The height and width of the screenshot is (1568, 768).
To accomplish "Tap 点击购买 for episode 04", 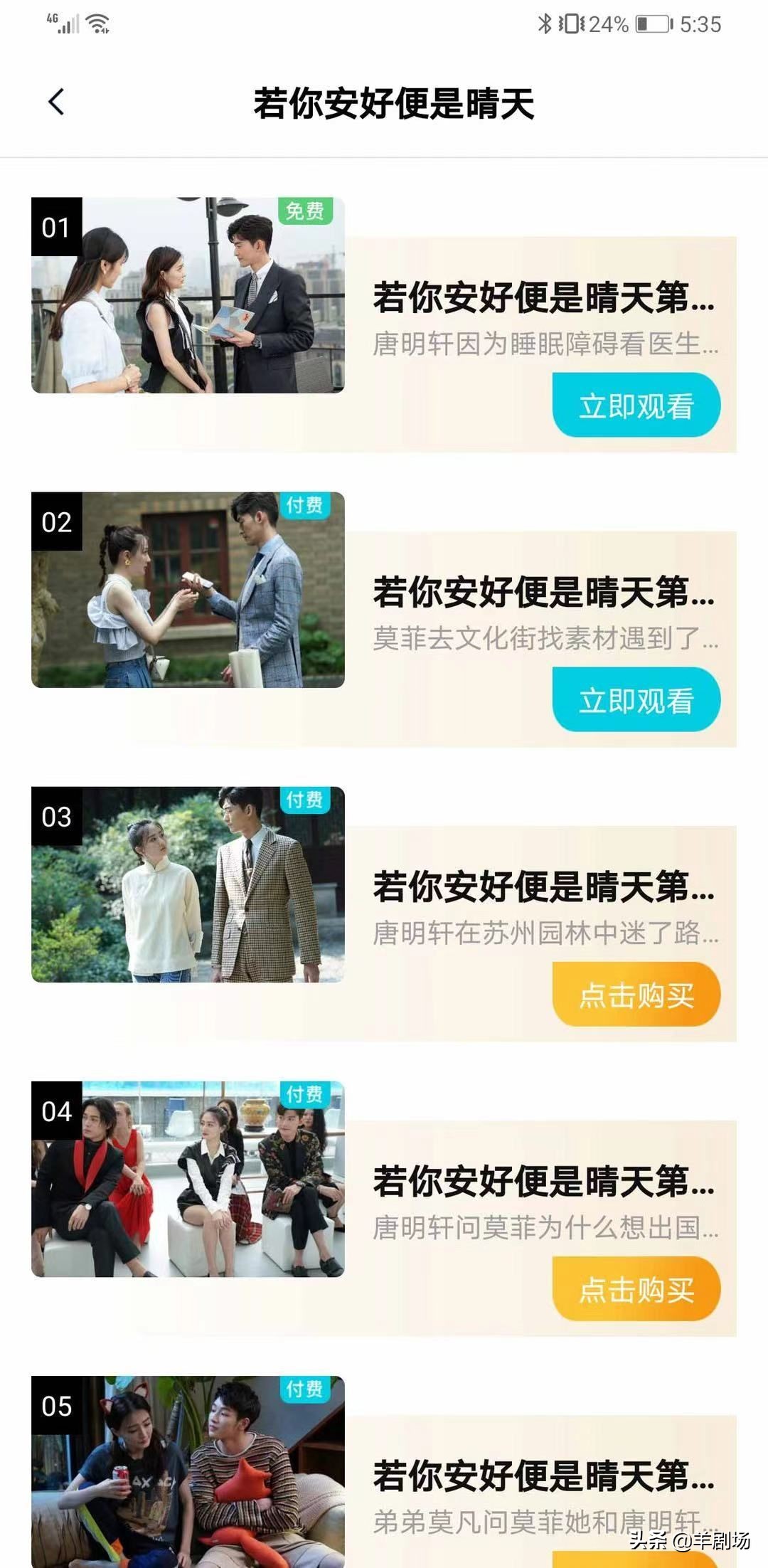I will [636, 1288].
